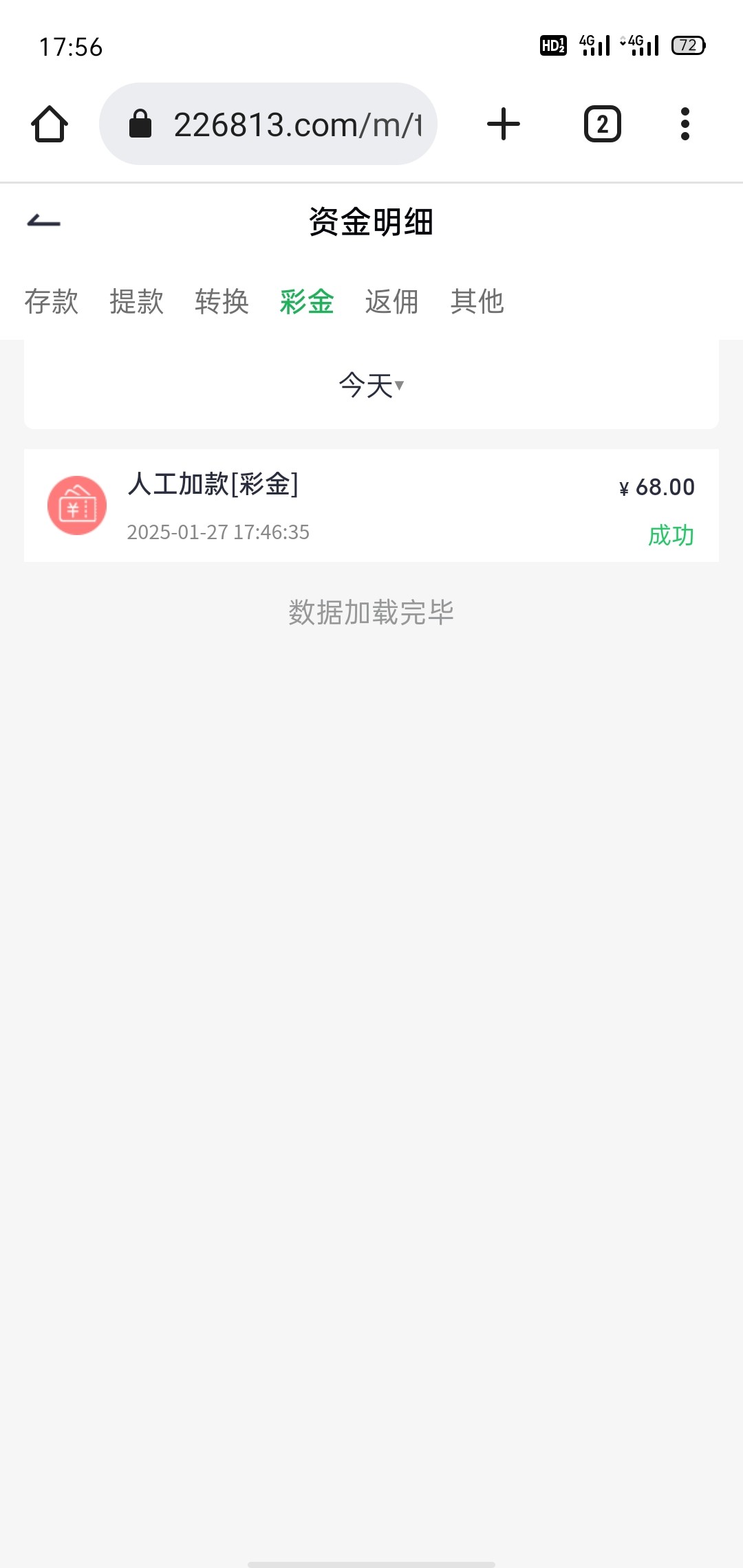The height and width of the screenshot is (1568, 743).
Task: Open the tab switcher showing 2 tabs
Action: pyautogui.click(x=603, y=124)
